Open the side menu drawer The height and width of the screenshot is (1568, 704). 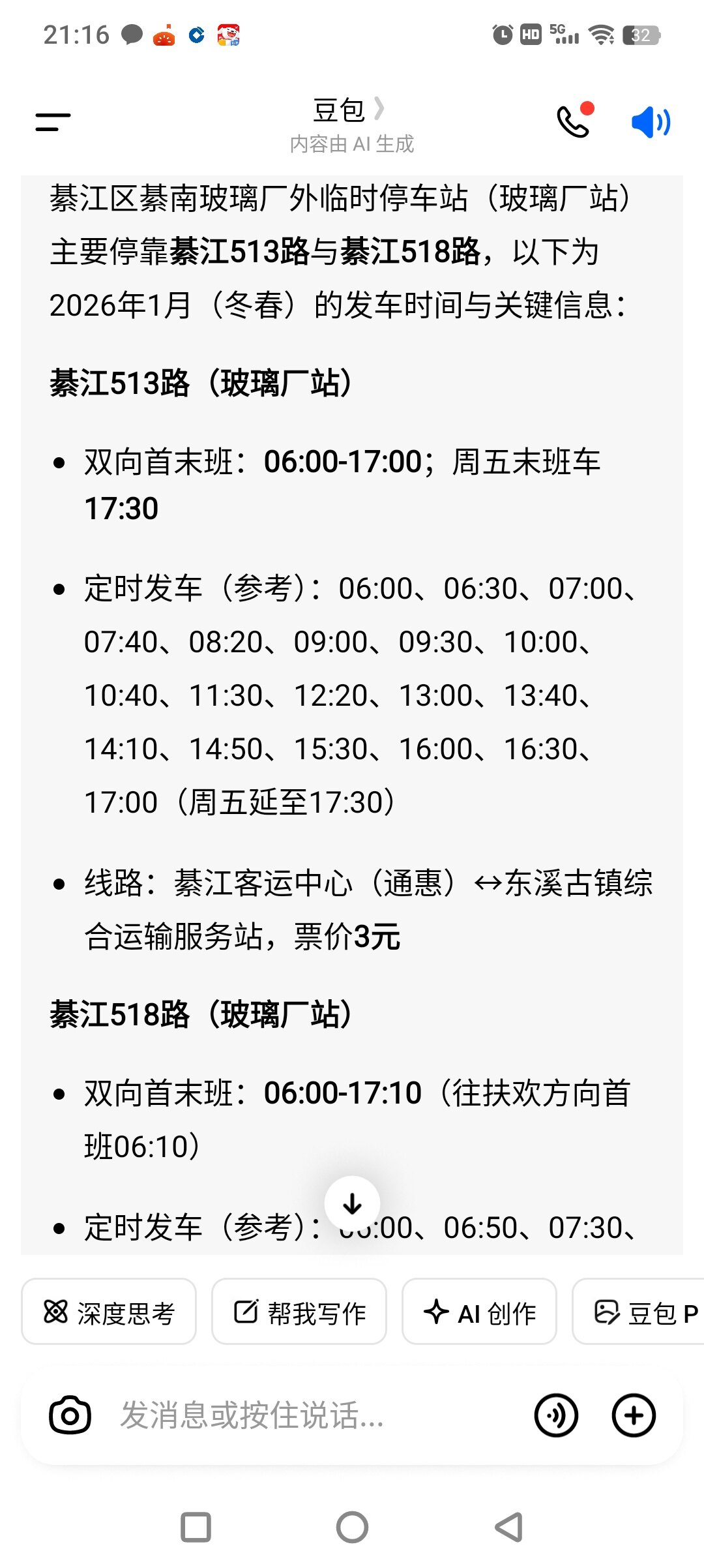click(53, 121)
